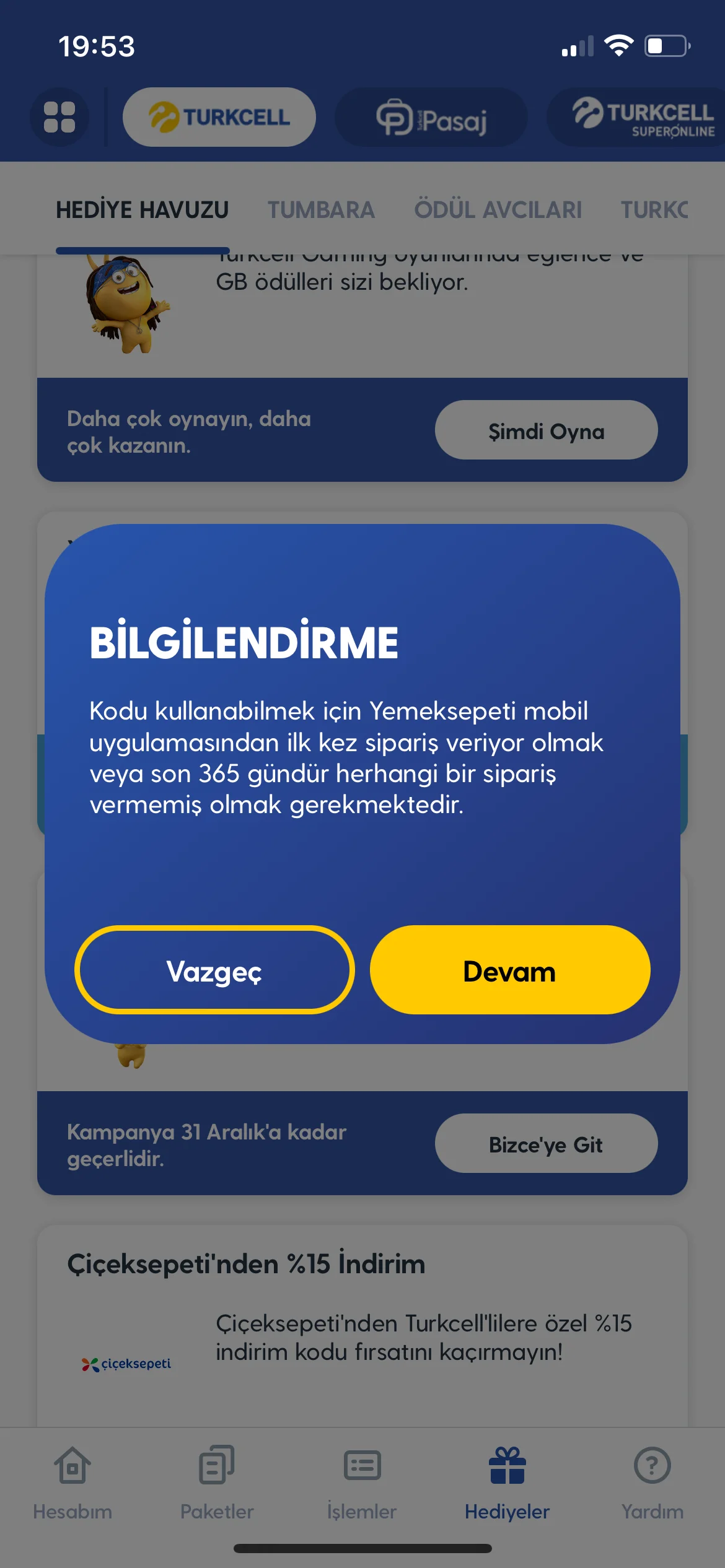This screenshot has width=725, height=1568.
Task: Tap Devam to continue
Action: pos(509,970)
